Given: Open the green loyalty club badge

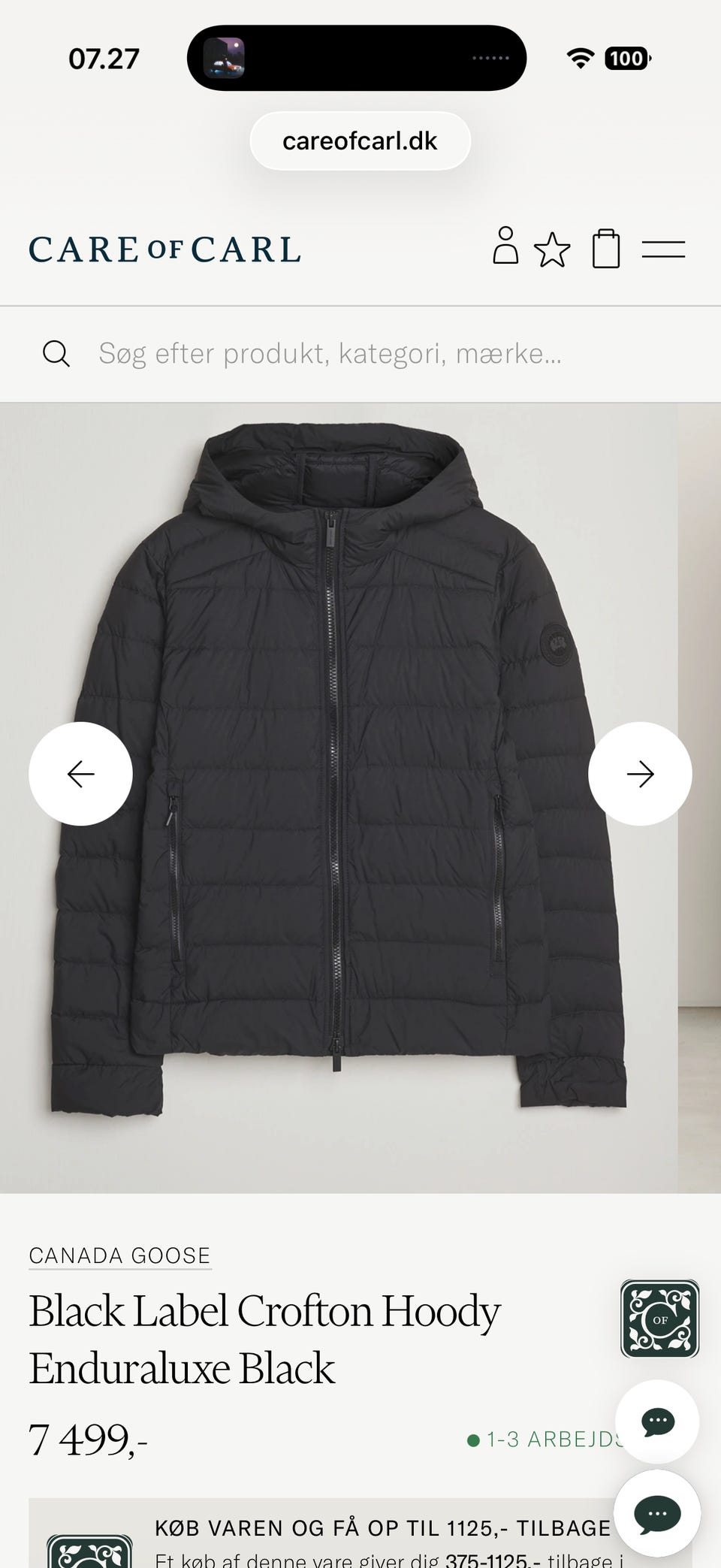Looking at the screenshot, I should [660, 1319].
